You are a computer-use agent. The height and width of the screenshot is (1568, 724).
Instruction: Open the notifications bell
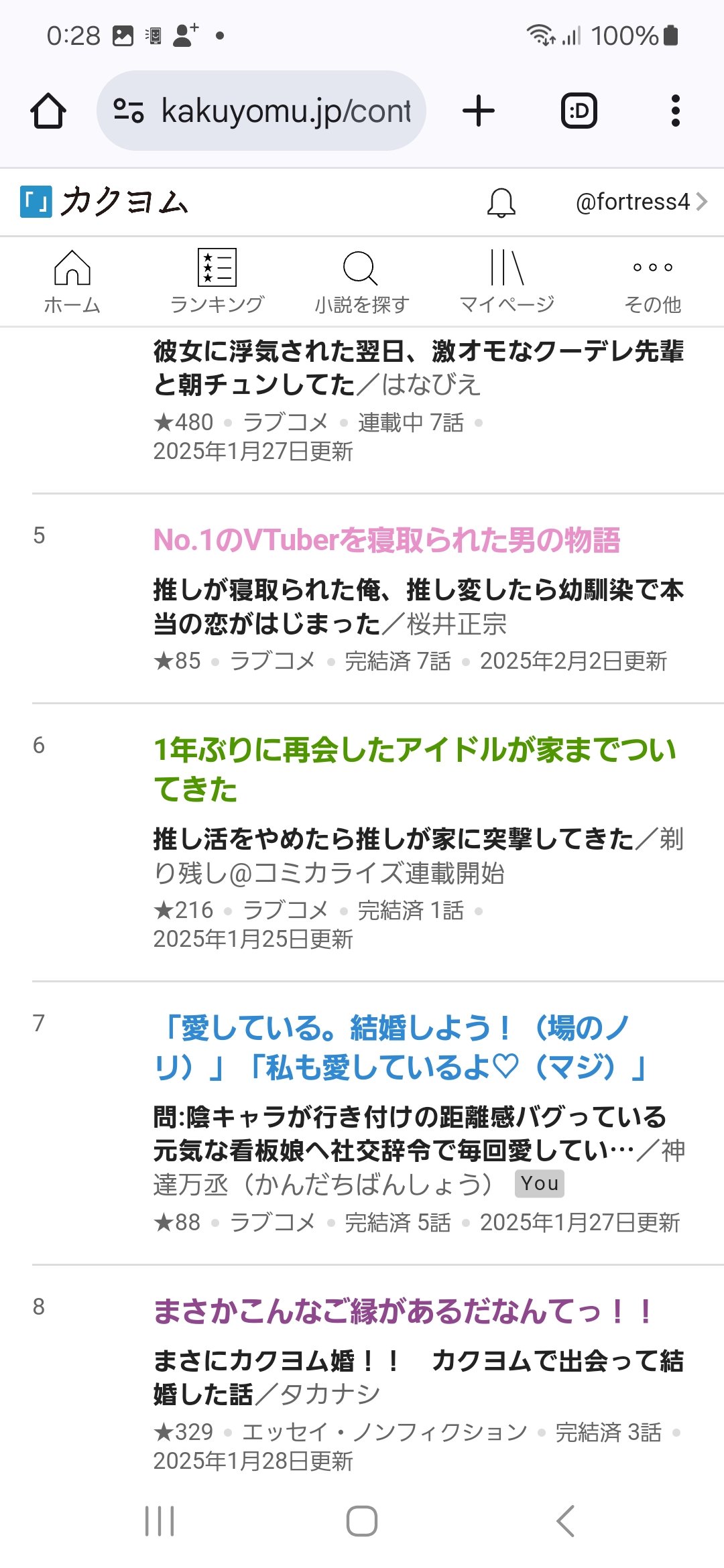(x=501, y=202)
